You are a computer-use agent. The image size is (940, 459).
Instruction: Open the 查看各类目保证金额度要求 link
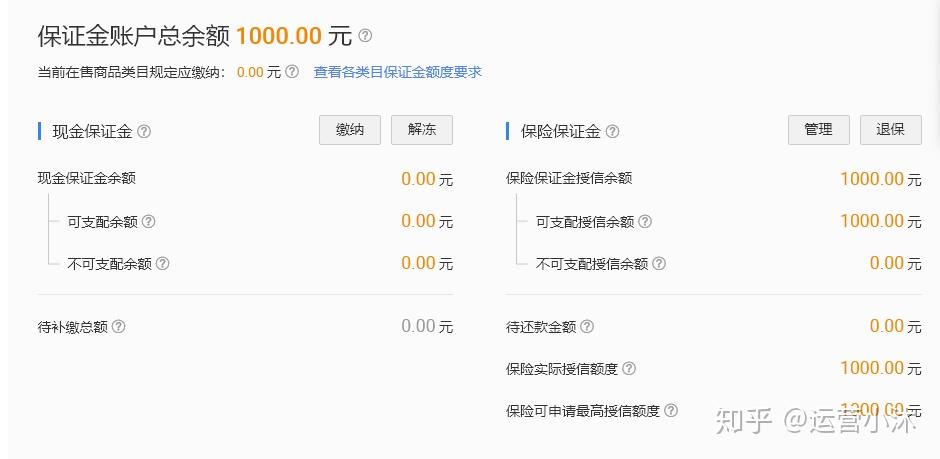click(397, 73)
